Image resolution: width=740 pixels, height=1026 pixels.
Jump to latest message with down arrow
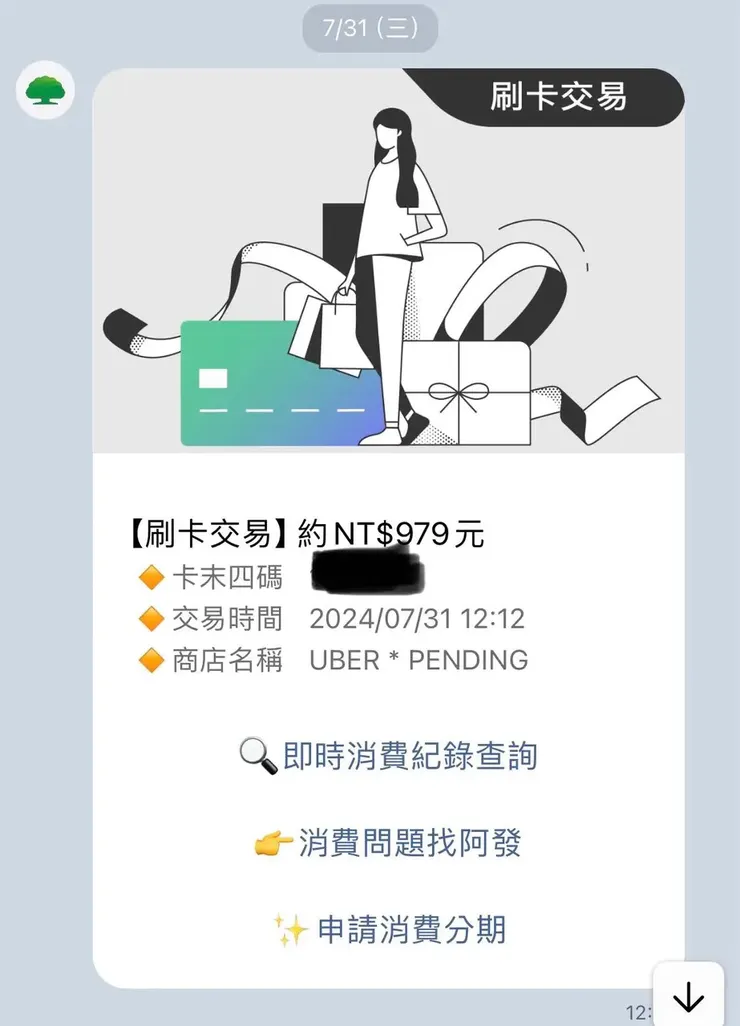688,997
